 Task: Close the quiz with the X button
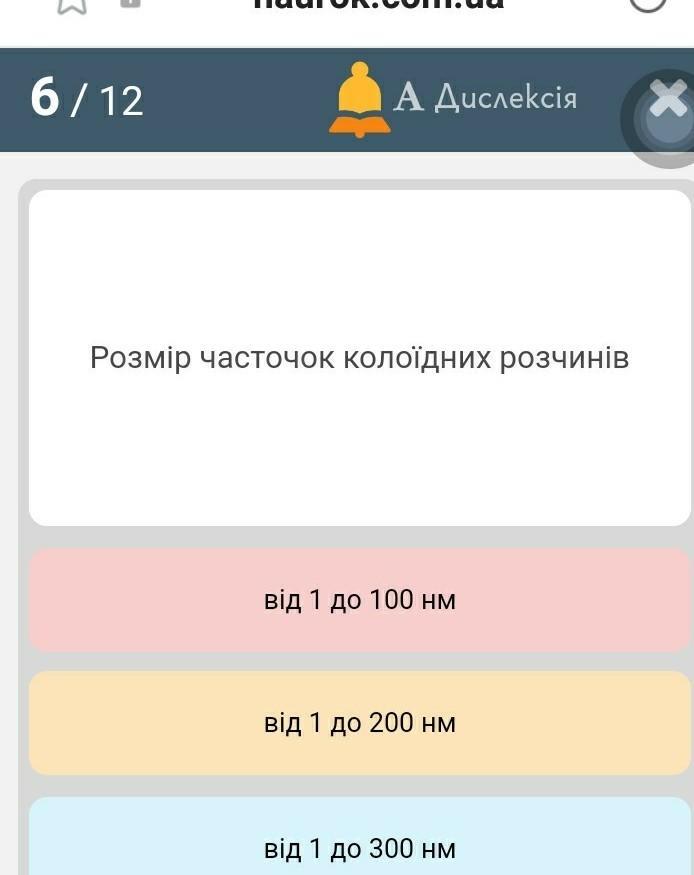667,100
